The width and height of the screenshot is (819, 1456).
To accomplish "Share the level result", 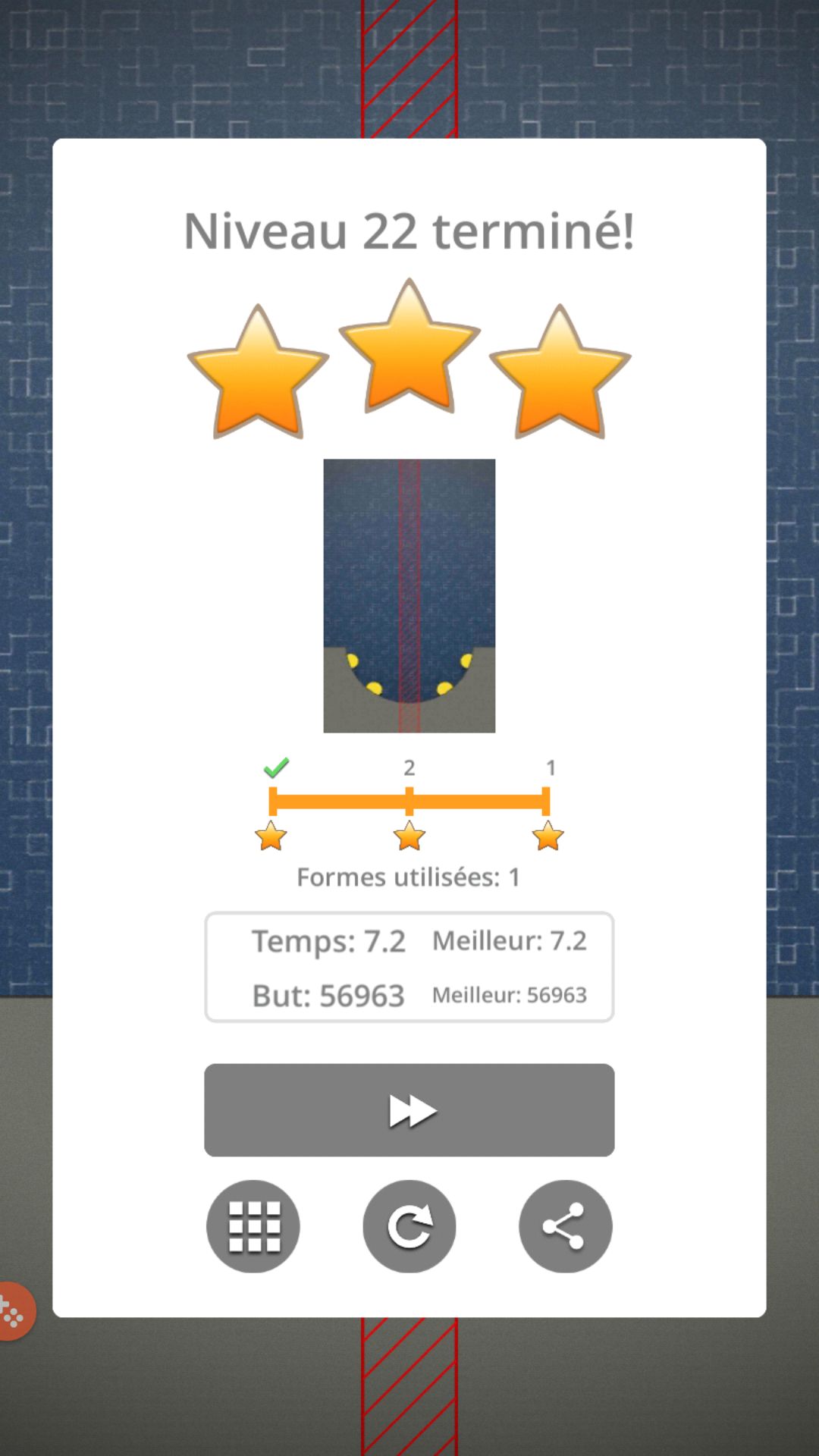I will tap(565, 1226).
